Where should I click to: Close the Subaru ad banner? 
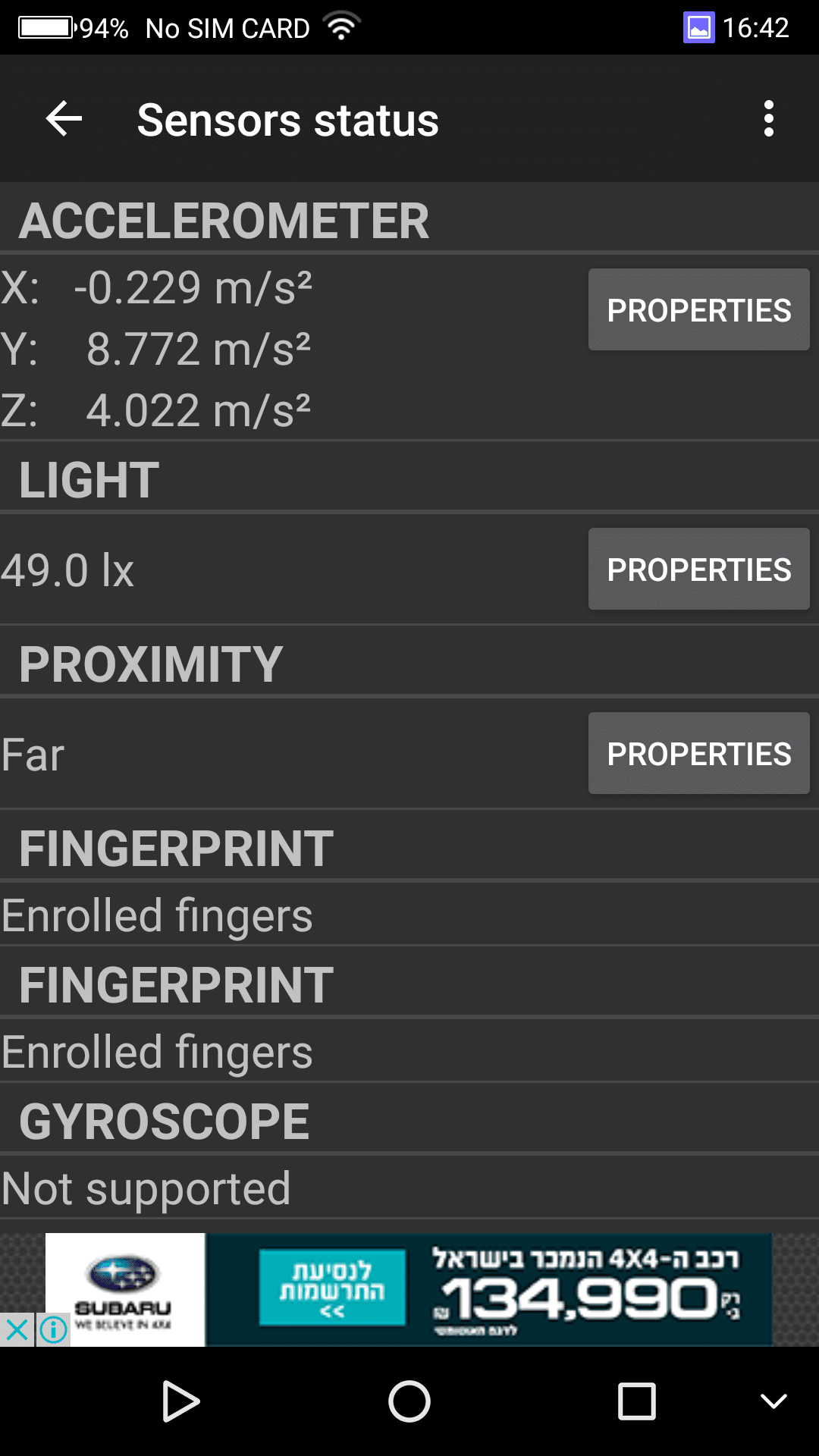point(17,1329)
